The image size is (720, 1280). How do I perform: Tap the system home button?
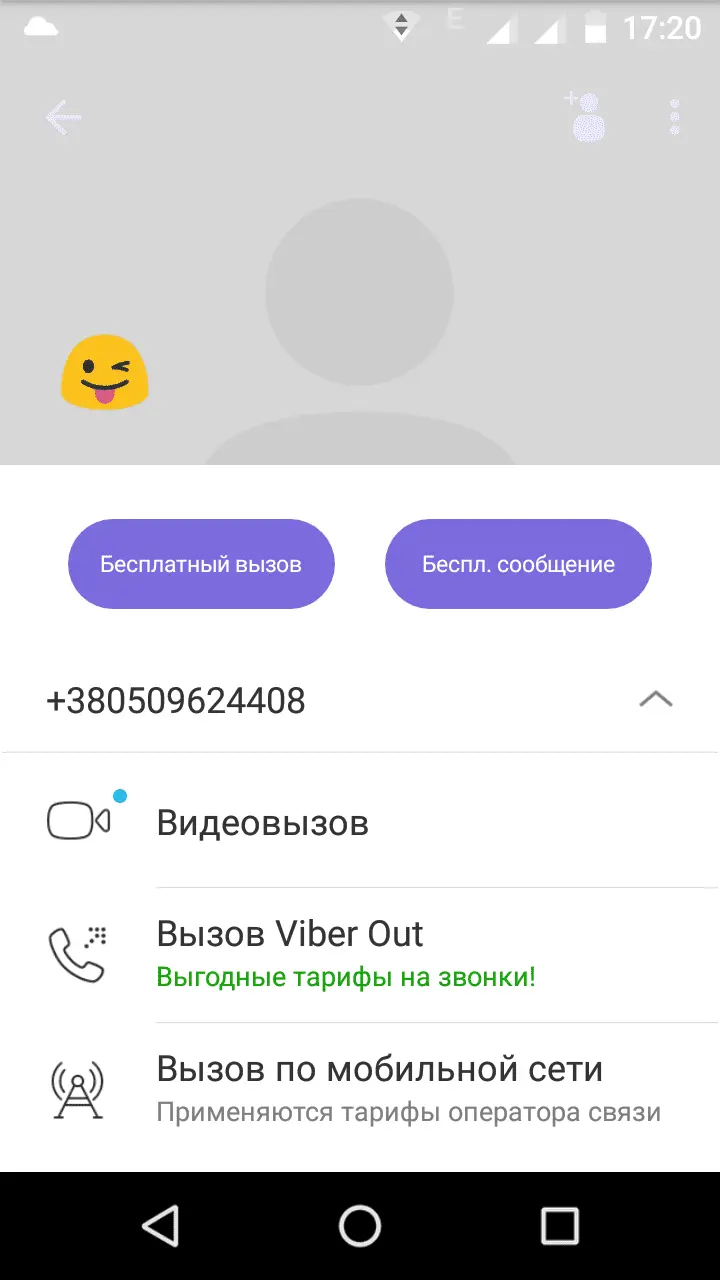(x=360, y=1224)
